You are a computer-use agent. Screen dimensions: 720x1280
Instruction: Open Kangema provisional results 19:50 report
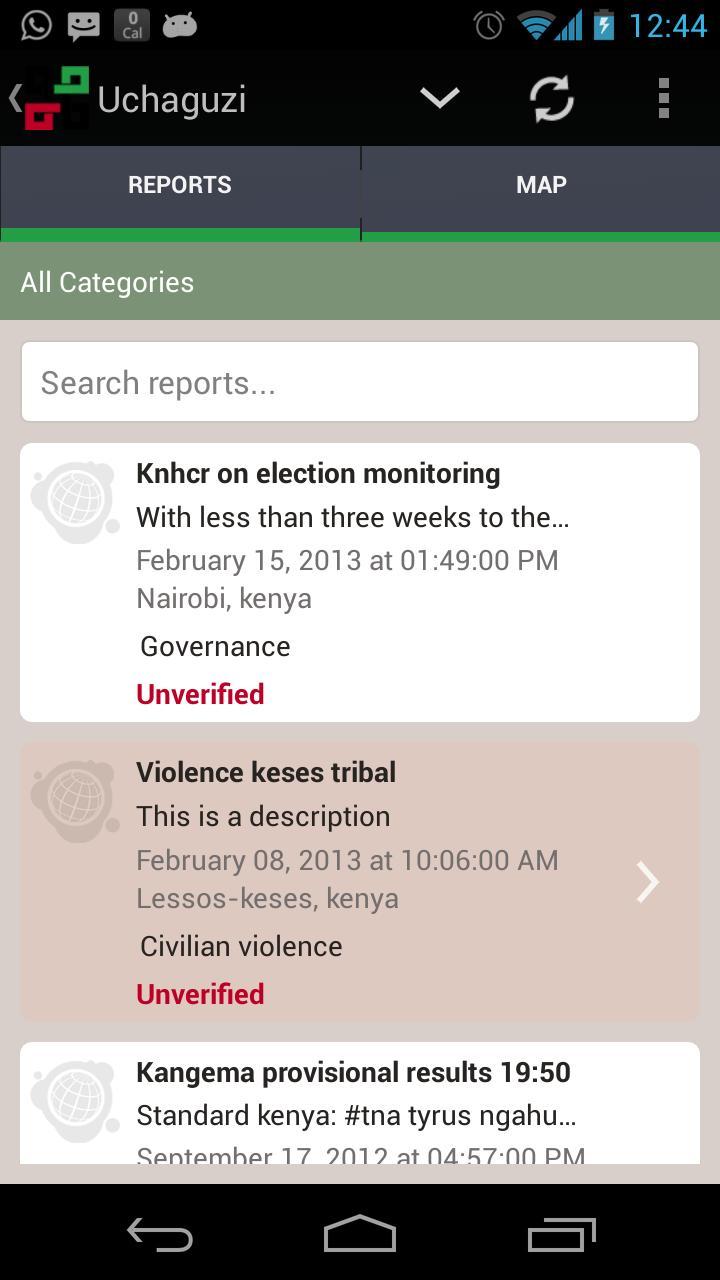pos(360,1102)
